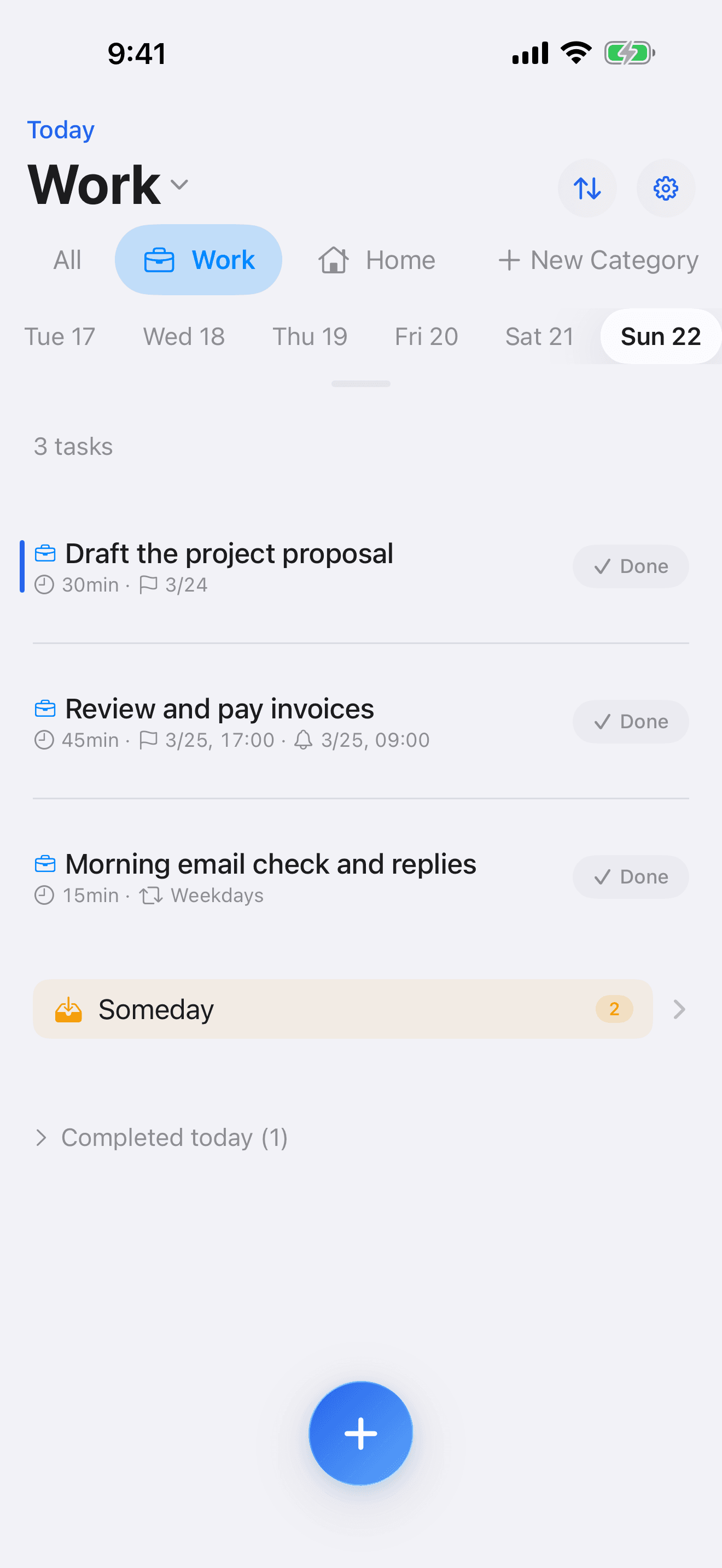The width and height of the screenshot is (722, 1568).
Task: Click the repeat icon showing Weekdays
Action: coord(150,896)
